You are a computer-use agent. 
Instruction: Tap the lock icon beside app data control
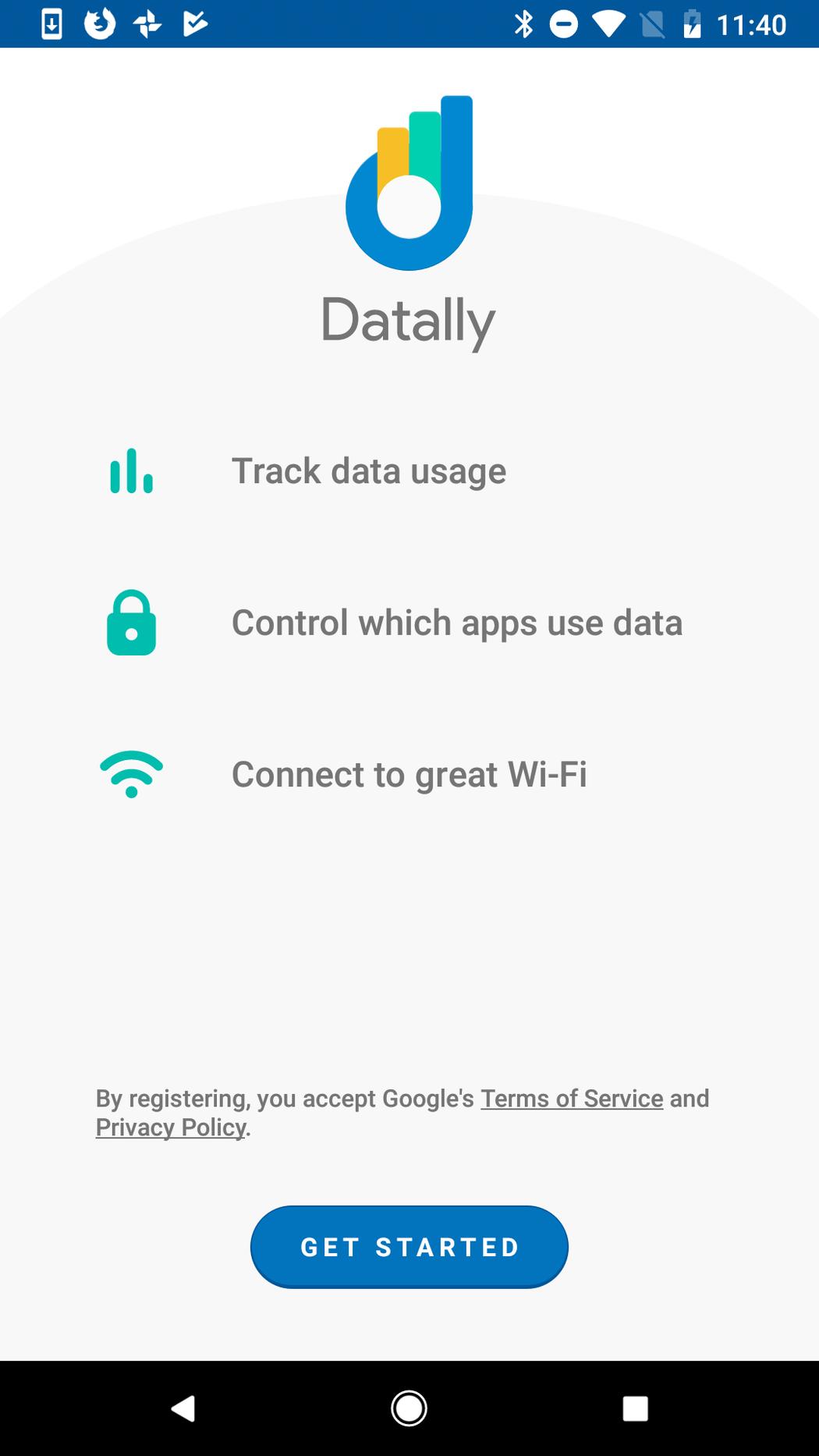[131, 623]
